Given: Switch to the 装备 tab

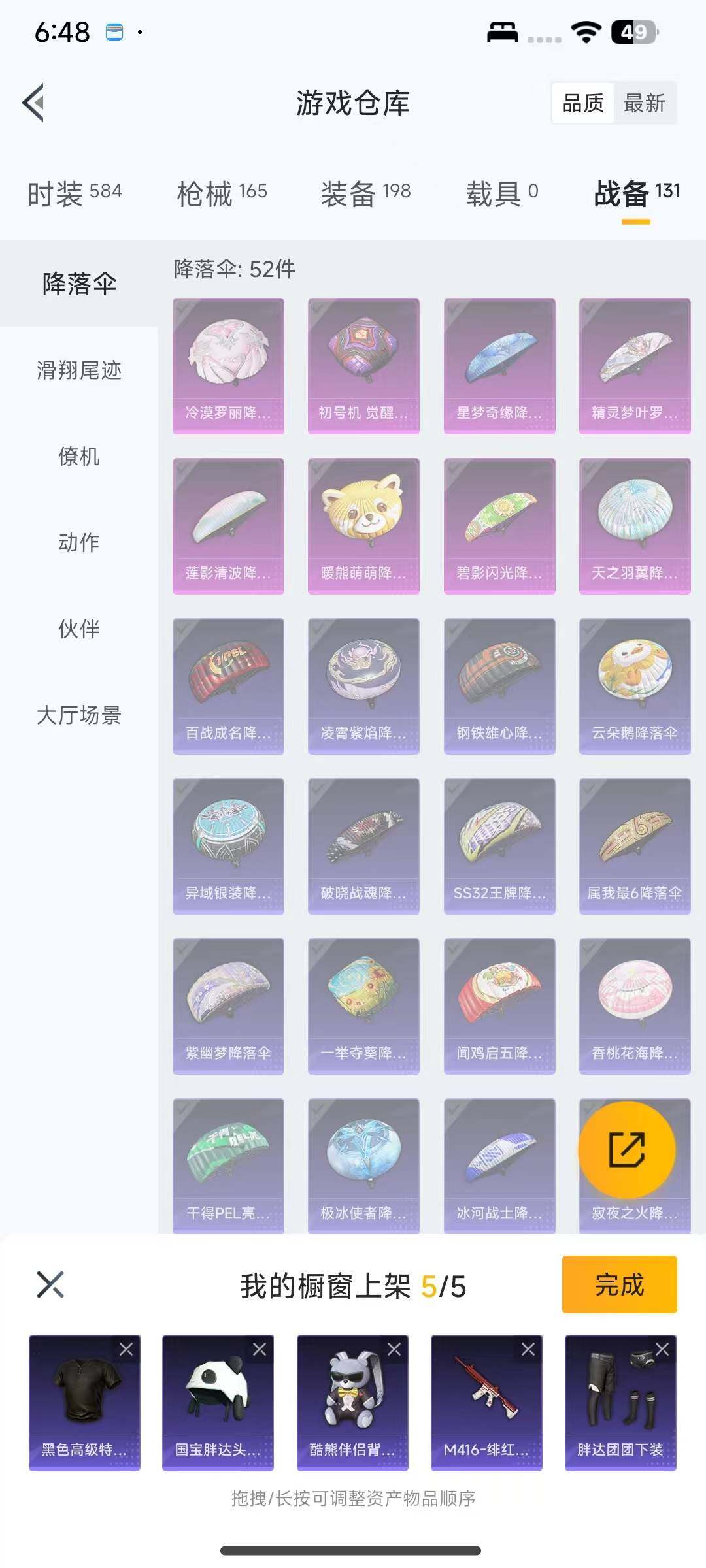Looking at the screenshot, I should coord(365,193).
